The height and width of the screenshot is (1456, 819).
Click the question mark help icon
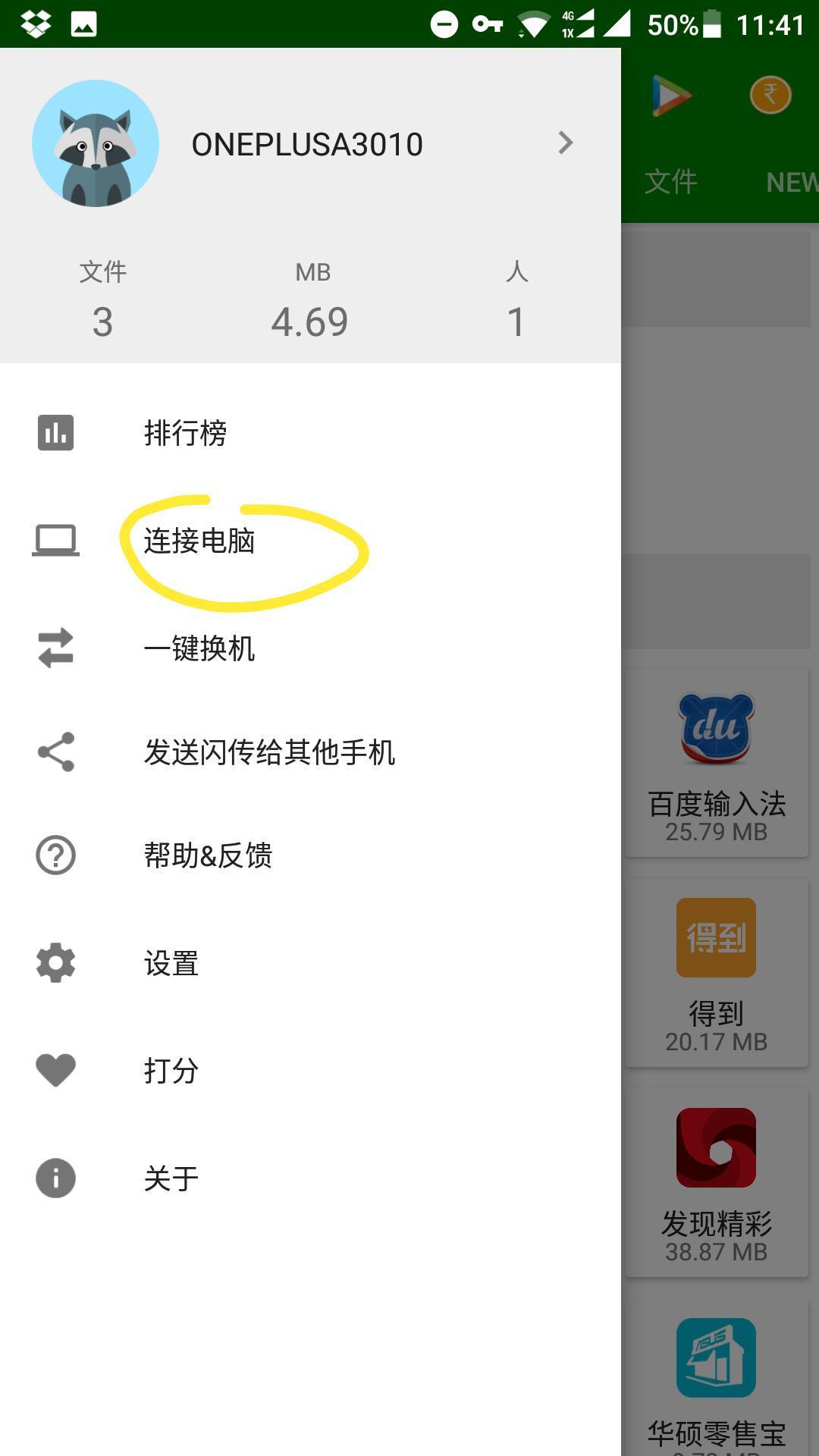click(55, 857)
